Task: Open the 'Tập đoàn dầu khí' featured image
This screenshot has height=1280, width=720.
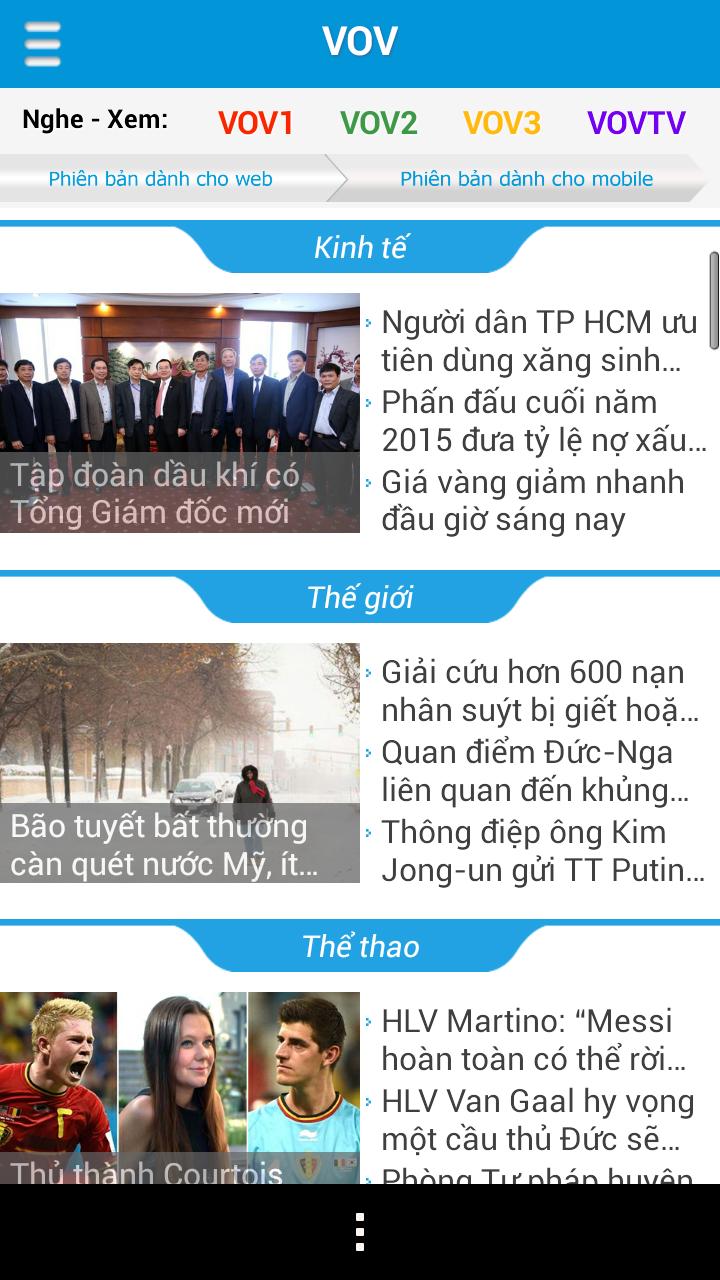Action: [x=180, y=412]
